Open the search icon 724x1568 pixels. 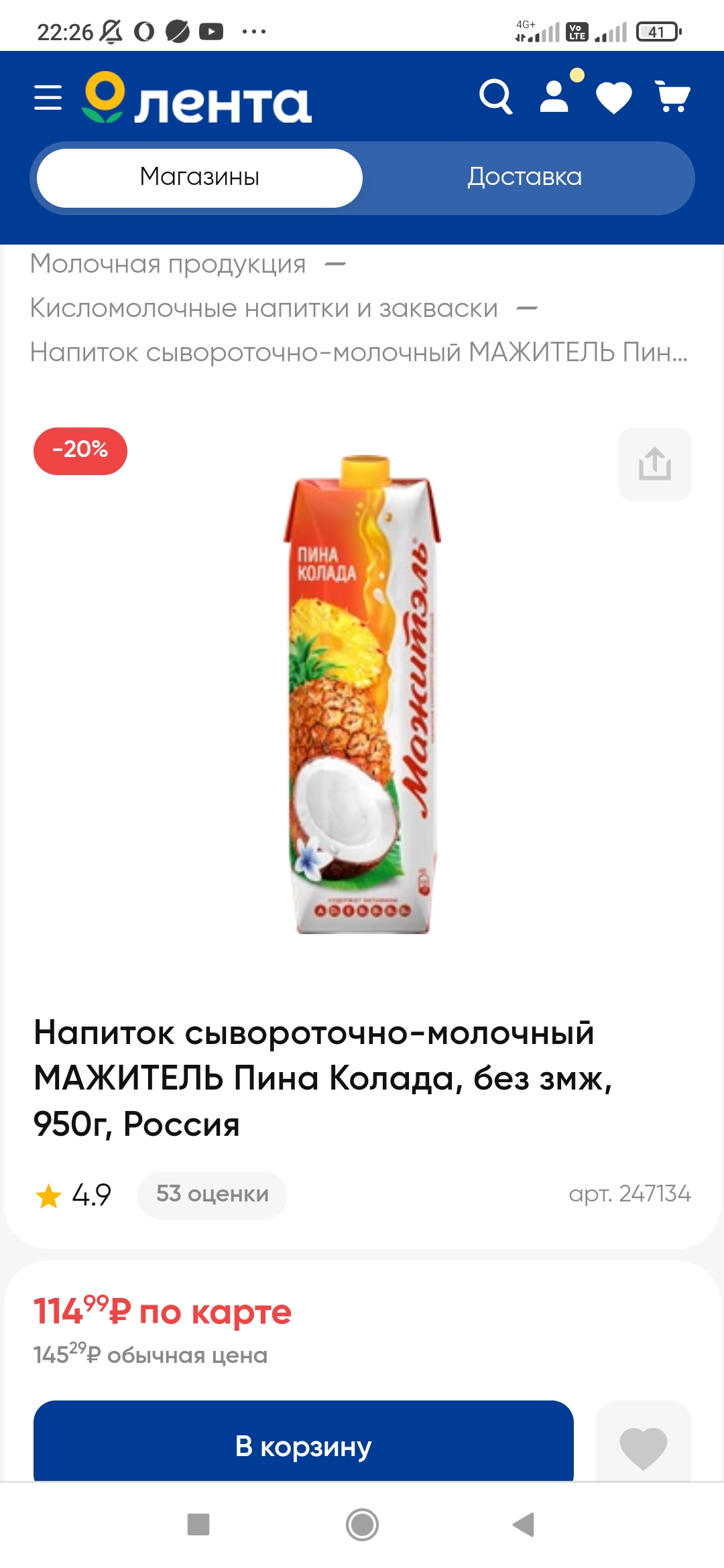496,97
